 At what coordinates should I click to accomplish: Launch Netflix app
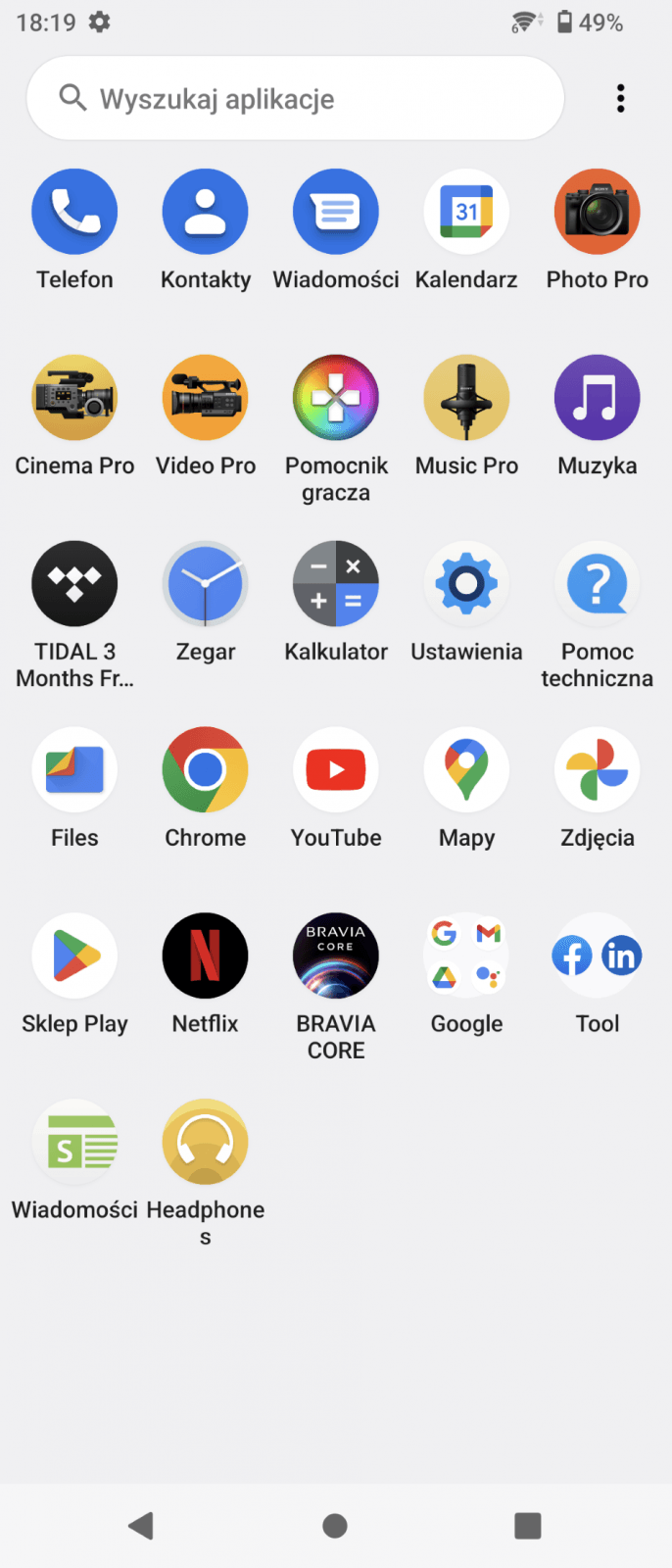205,956
